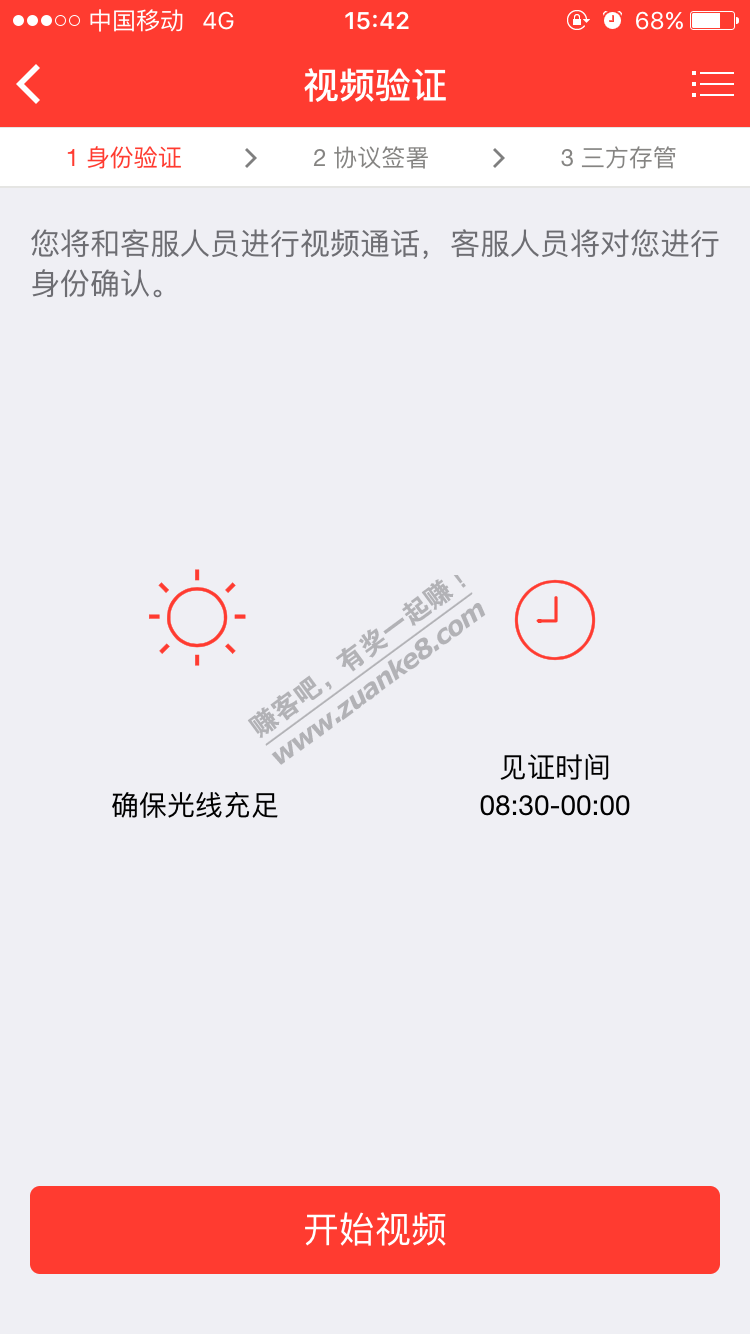Click the alarm clock status bar icon
The image size is (750, 1334).
[611, 18]
